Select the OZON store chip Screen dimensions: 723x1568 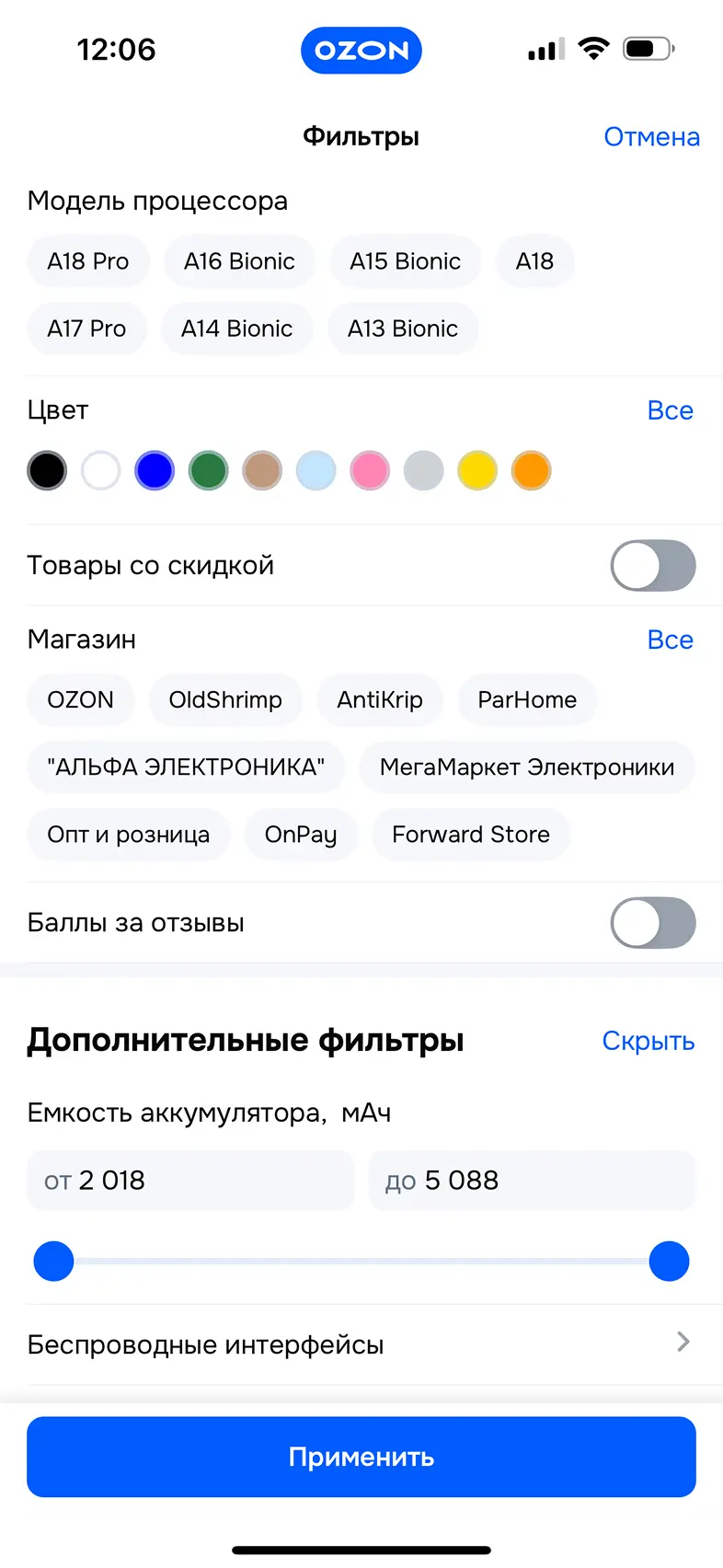pos(81,699)
